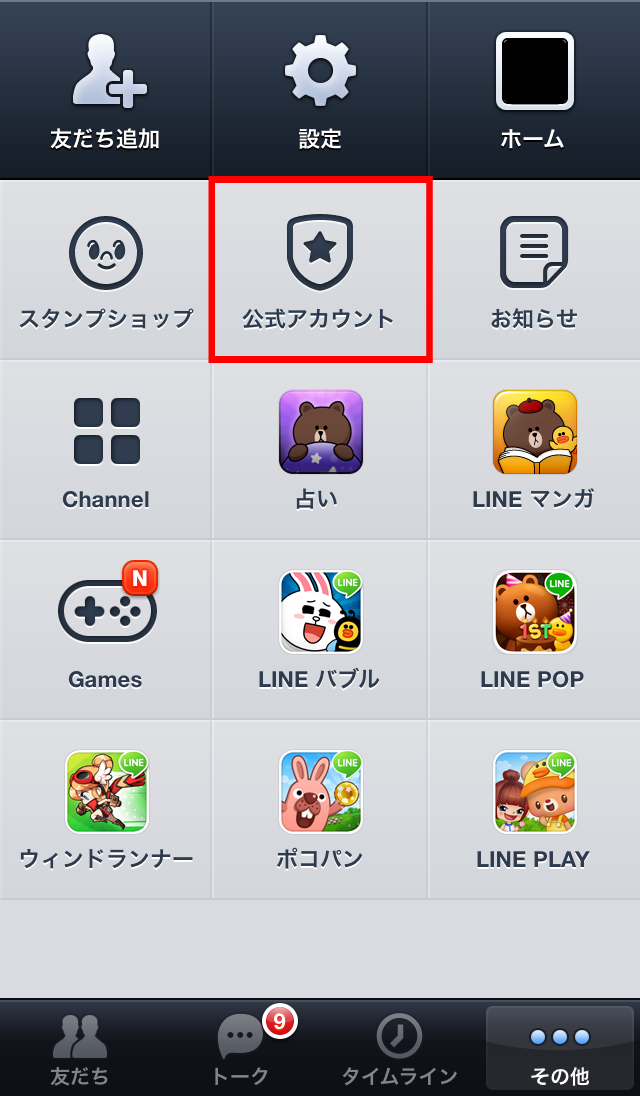The height and width of the screenshot is (1096, 640).
Task: Open 公式アカウント official accounts
Action: coord(320,270)
